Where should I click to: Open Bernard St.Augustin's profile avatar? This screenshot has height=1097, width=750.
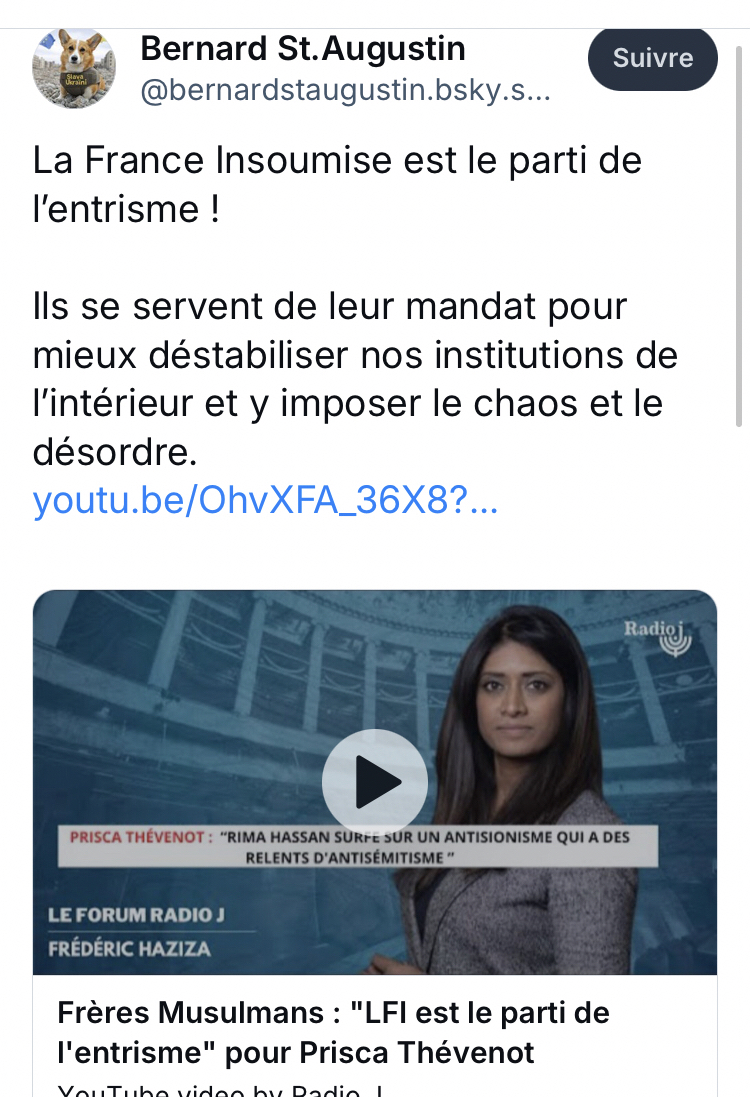click(x=74, y=69)
